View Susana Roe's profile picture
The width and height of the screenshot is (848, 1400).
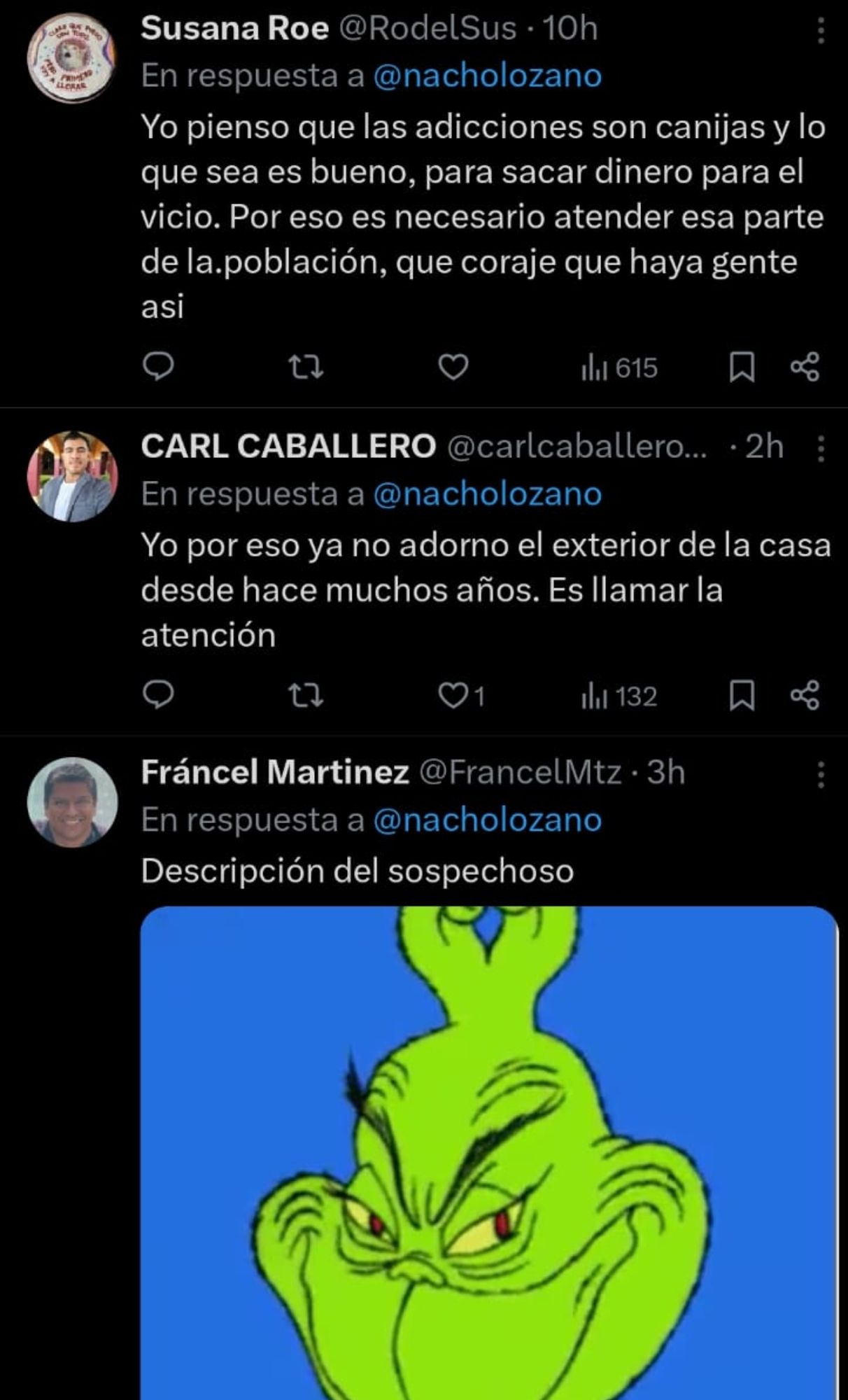[72, 58]
